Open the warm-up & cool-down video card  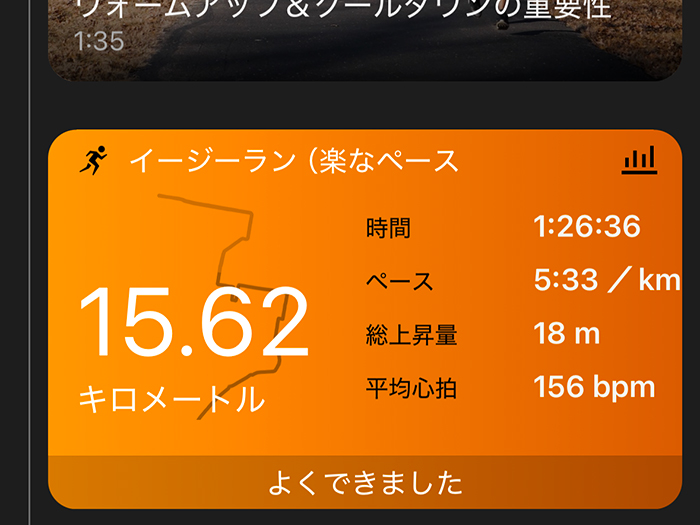click(x=365, y=35)
